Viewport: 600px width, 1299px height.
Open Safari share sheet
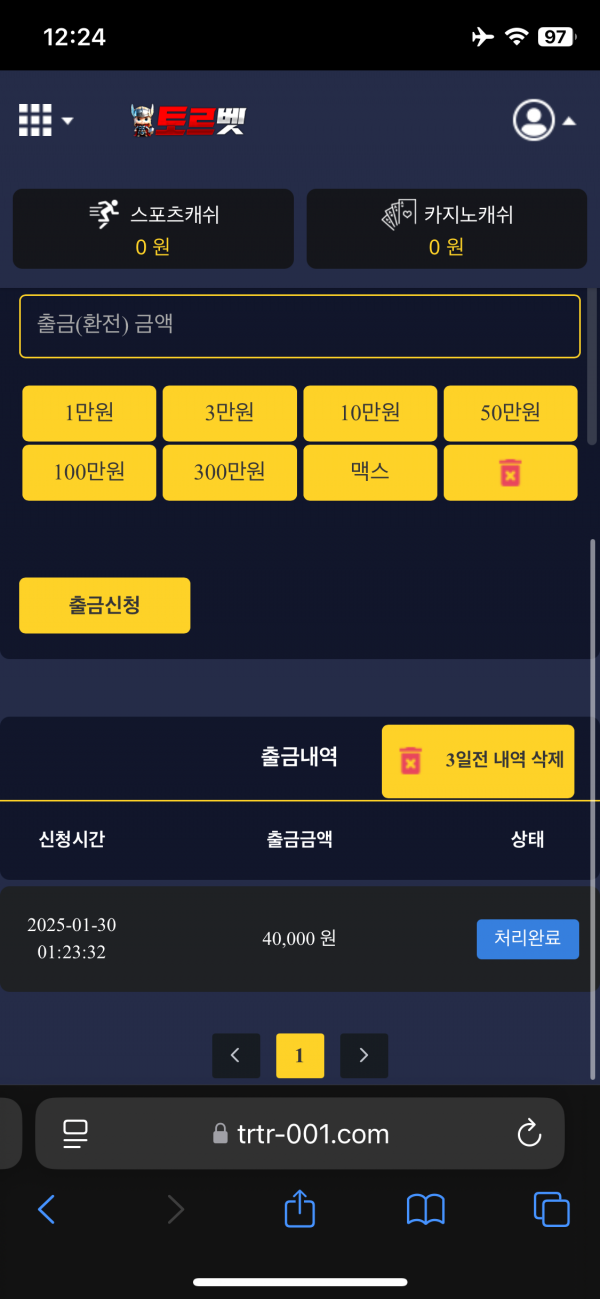pos(300,1210)
